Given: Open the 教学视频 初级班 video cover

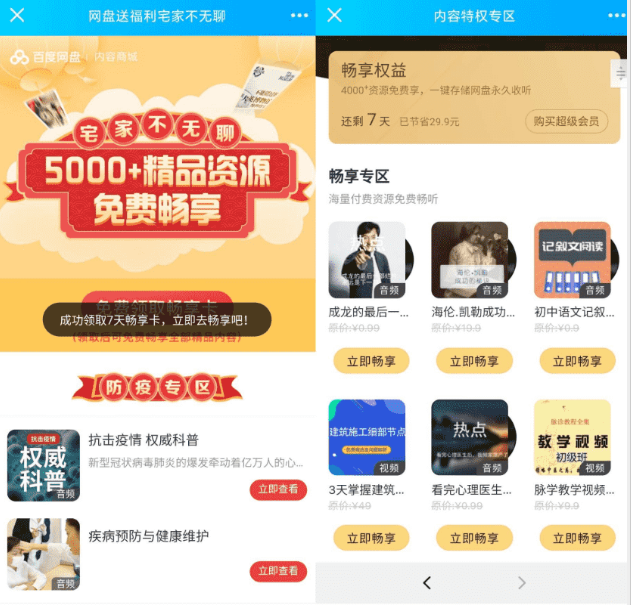Looking at the screenshot, I should pos(572,437).
